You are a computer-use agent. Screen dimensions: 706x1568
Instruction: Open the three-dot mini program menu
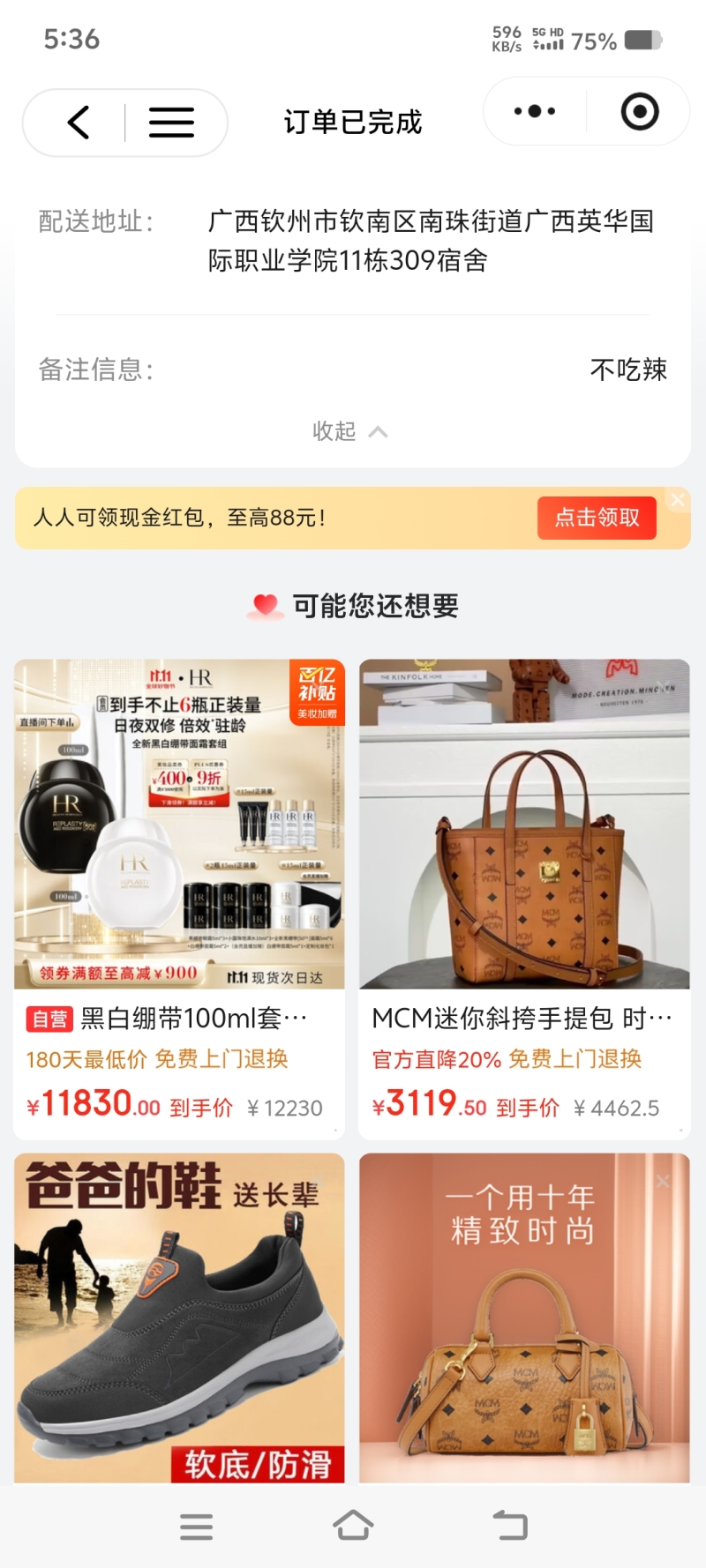(535, 111)
